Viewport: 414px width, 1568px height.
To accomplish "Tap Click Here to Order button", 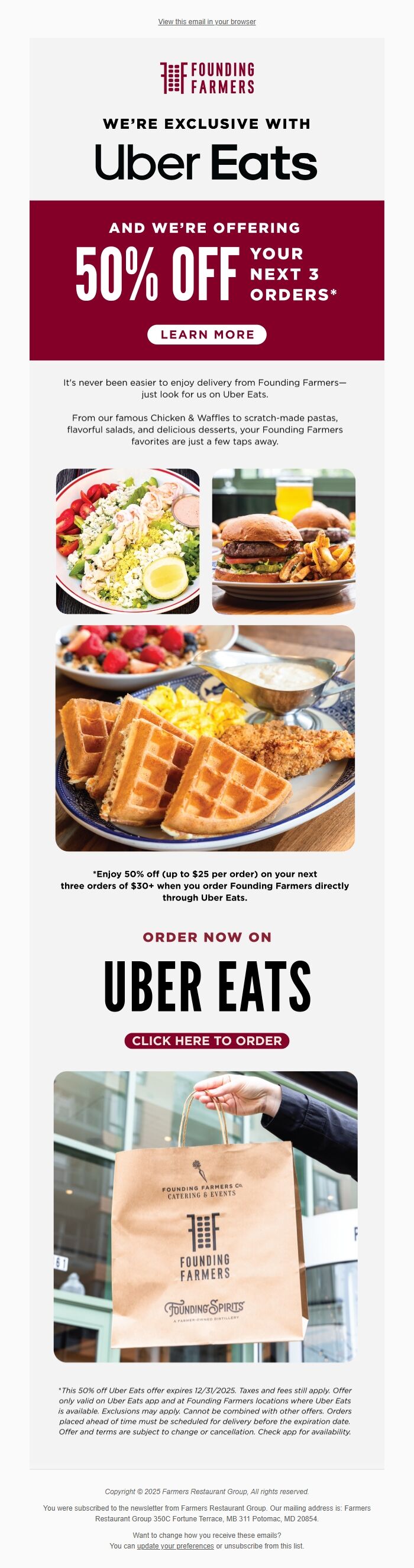I will click(206, 1041).
